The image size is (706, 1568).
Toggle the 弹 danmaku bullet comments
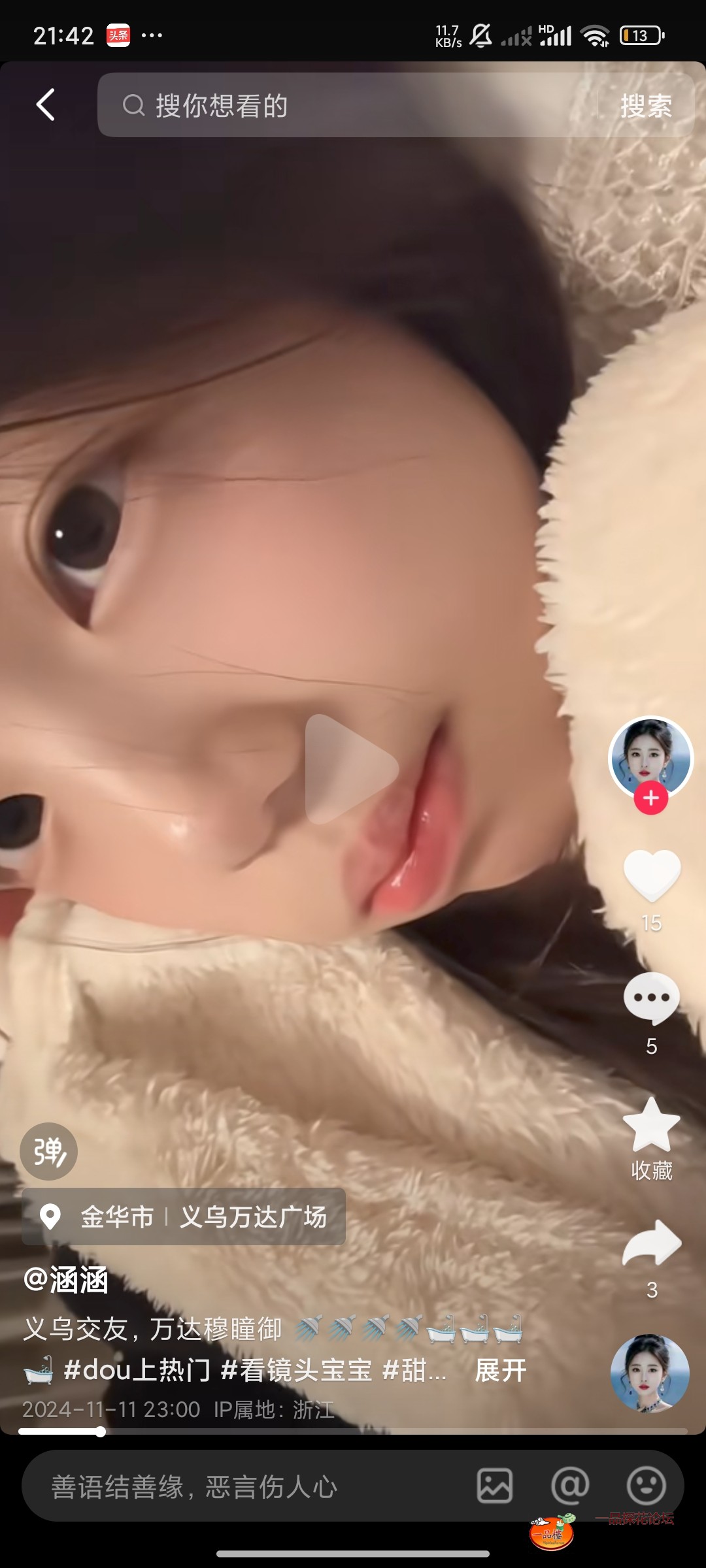pyautogui.click(x=49, y=1152)
